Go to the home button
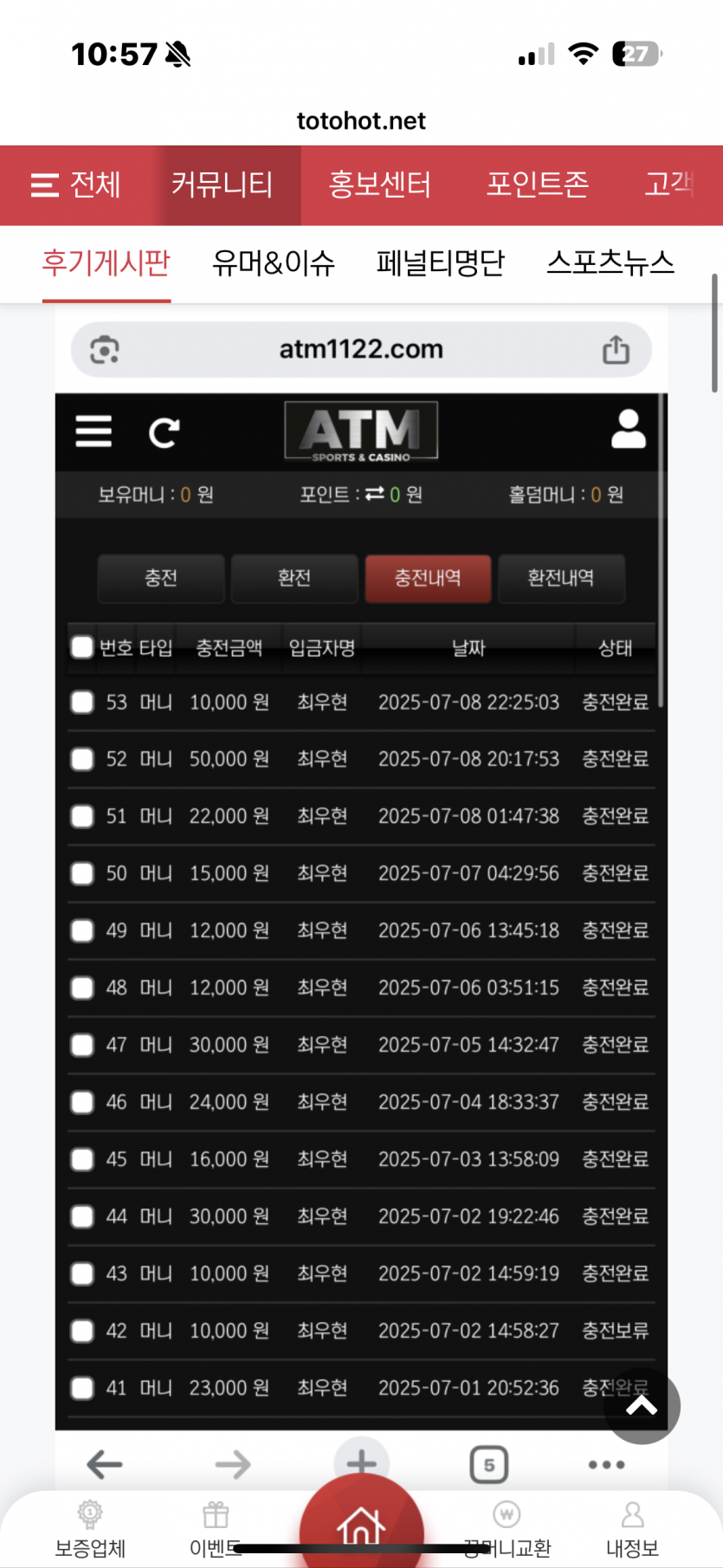The image size is (723, 1568). [x=361, y=1526]
